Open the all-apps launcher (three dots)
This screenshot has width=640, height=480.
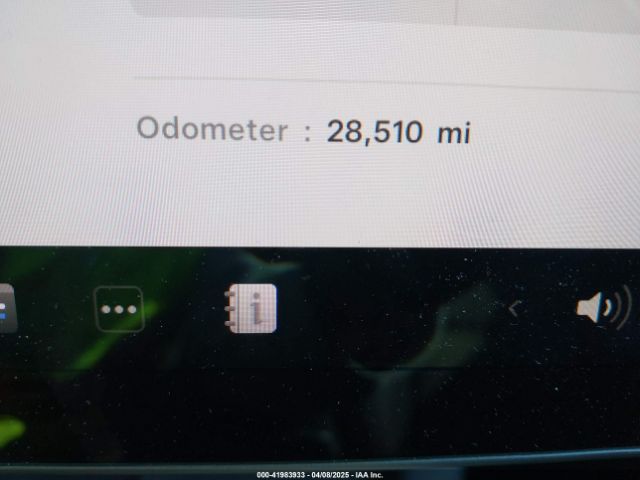[120, 309]
